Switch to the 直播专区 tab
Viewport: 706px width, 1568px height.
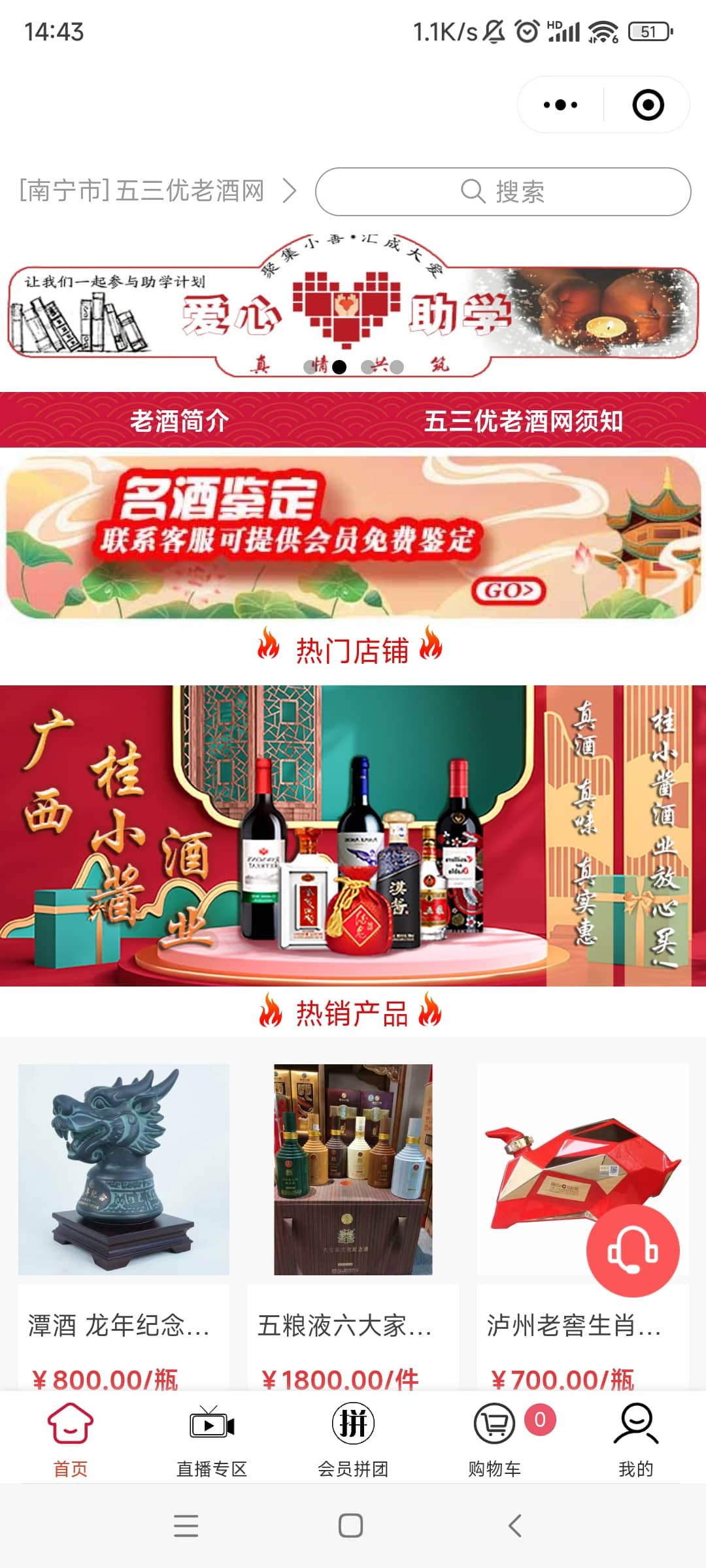(212, 1439)
